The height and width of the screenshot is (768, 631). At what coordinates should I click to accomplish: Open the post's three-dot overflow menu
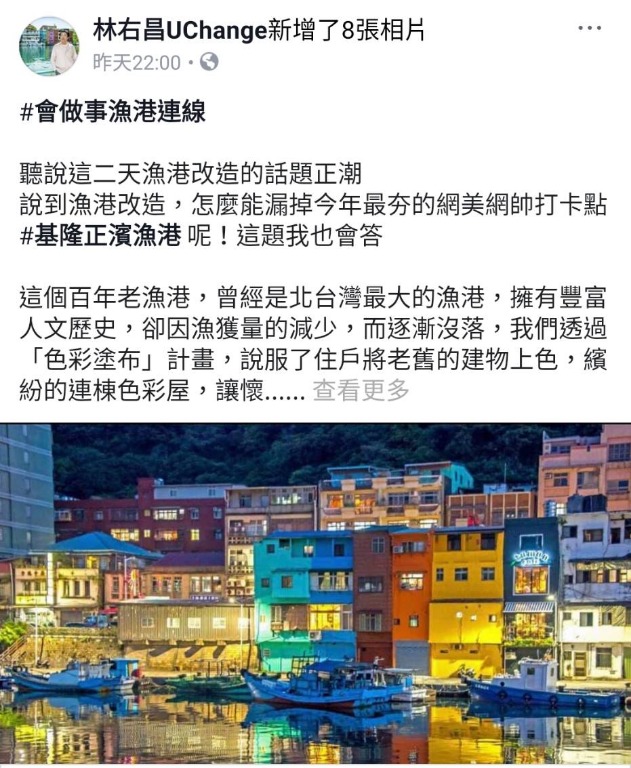pyautogui.click(x=590, y=29)
